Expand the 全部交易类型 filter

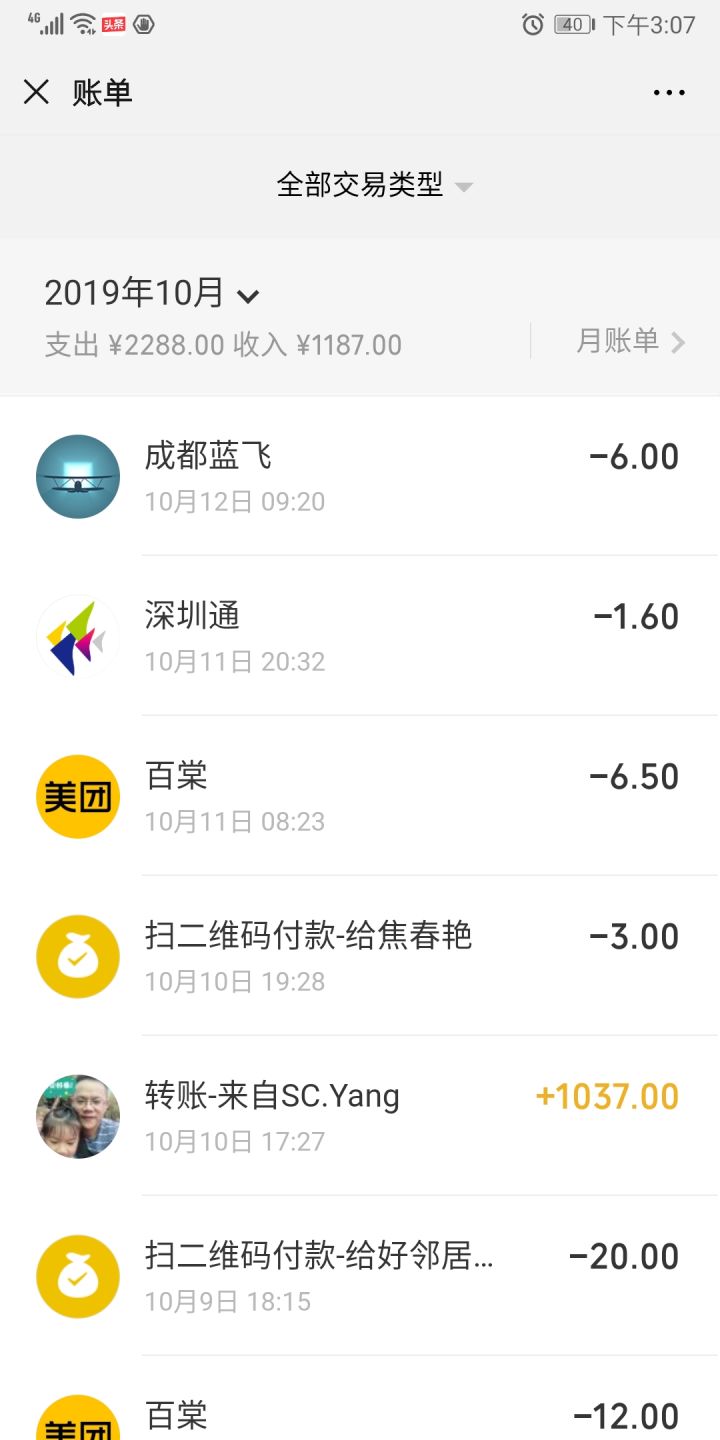pos(374,185)
